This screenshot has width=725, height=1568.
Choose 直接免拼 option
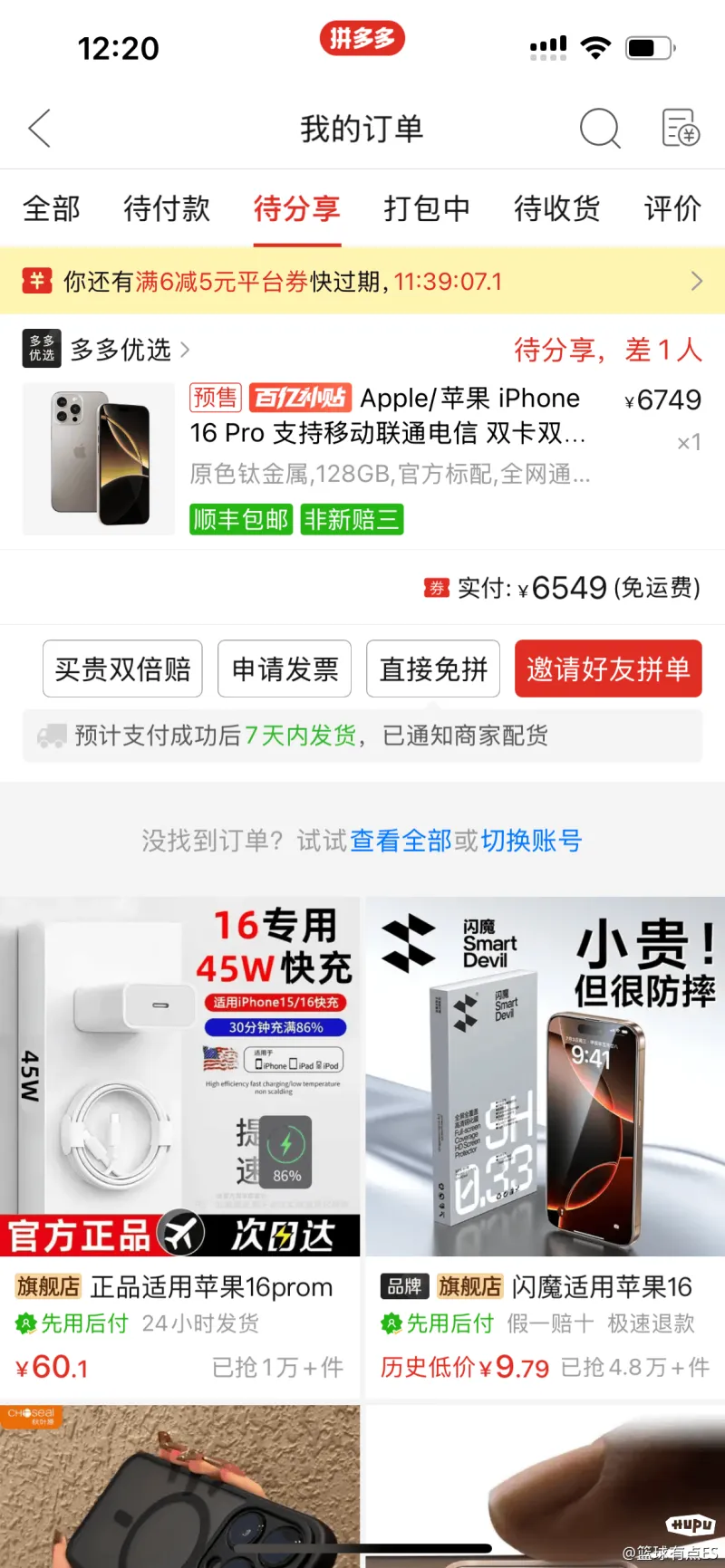click(433, 669)
